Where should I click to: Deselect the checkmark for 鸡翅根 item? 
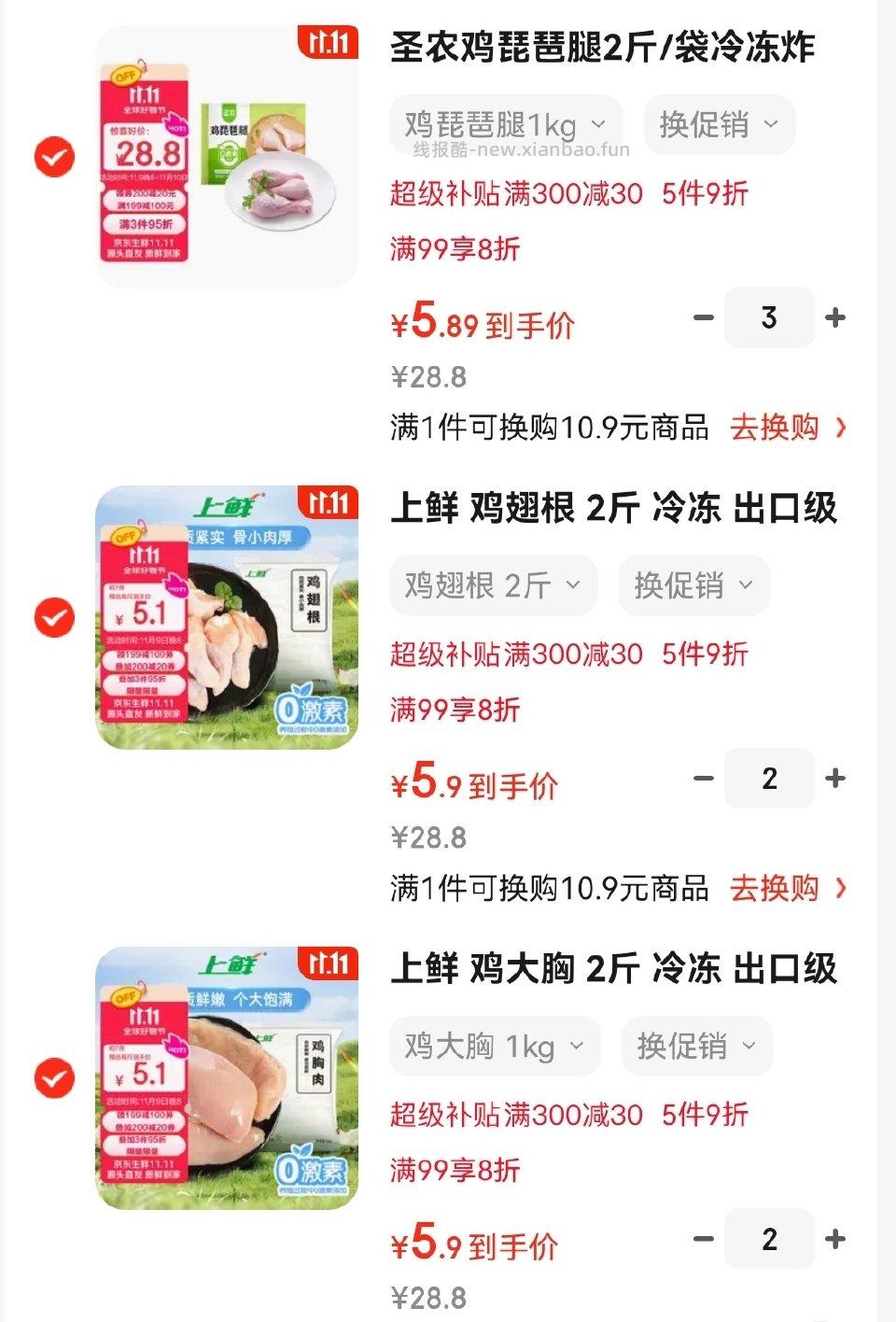54,617
